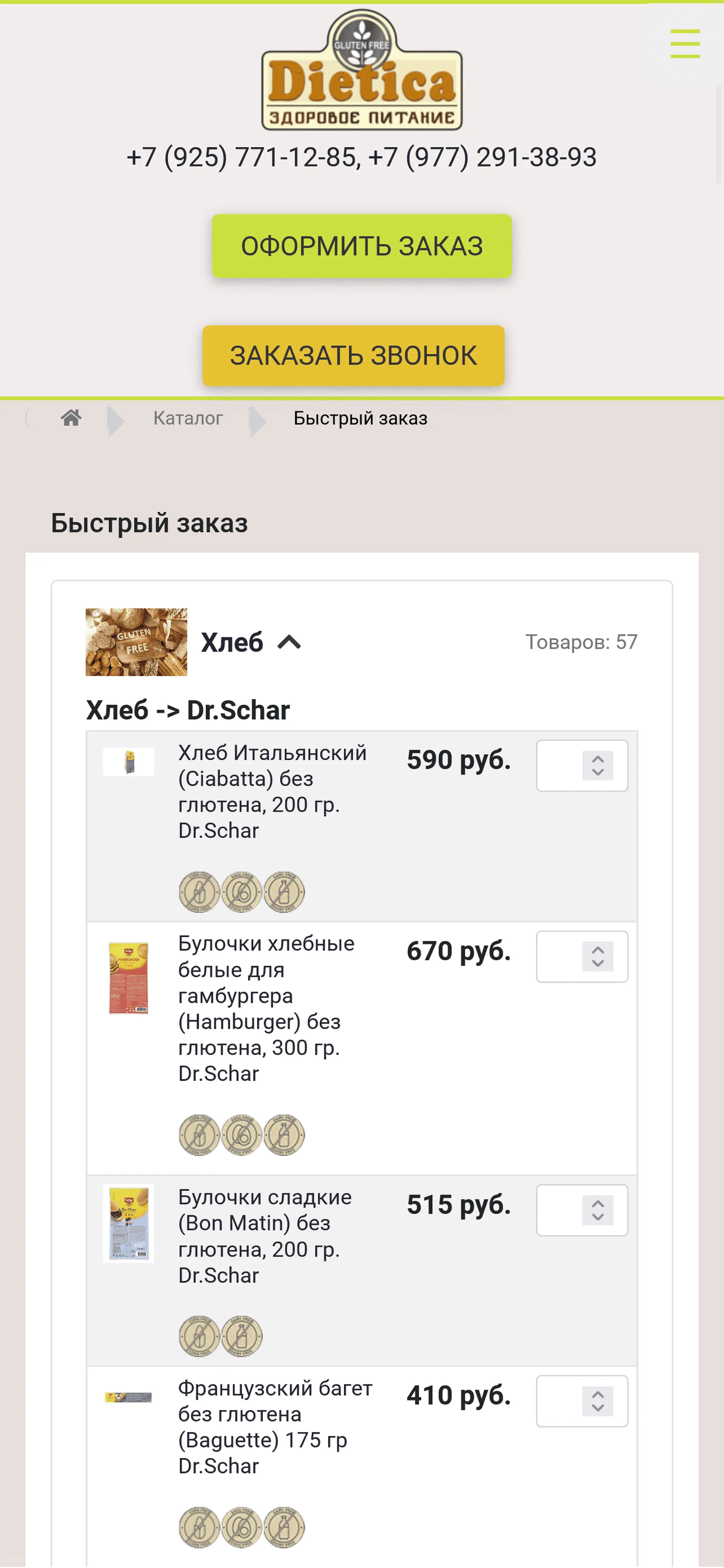Open Французский багет (Baguette) product
This screenshot has width=724, height=1568.
click(x=274, y=1426)
